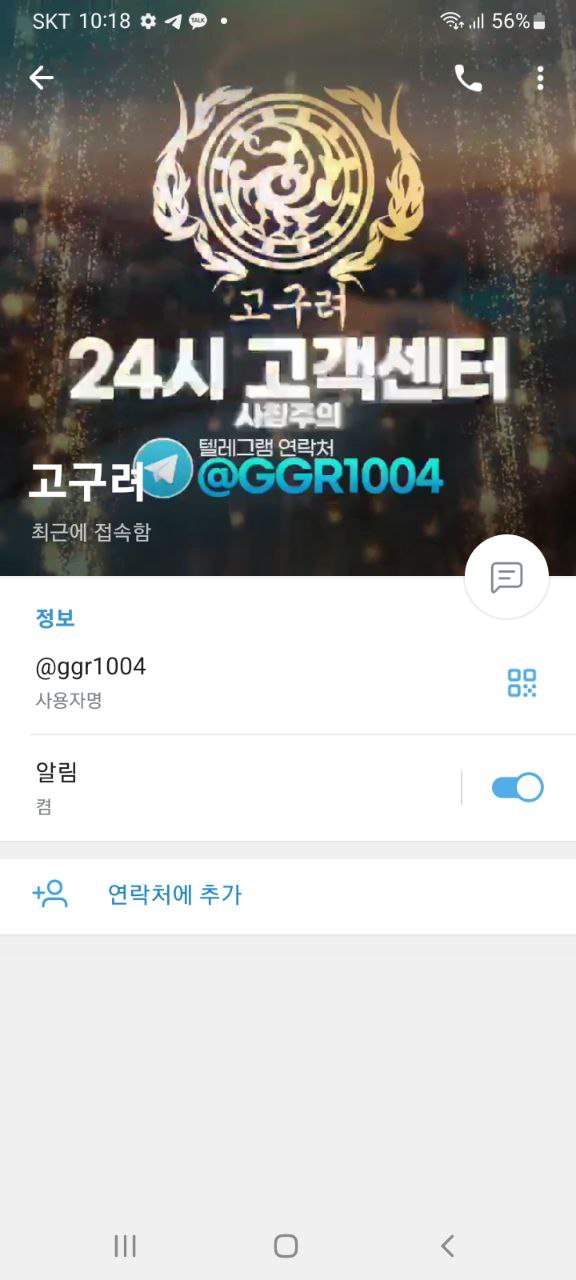Image resolution: width=576 pixels, height=1280 pixels.
Task: Open the 고구려 profile photo
Action: pyautogui.click(x=288, y=290)
